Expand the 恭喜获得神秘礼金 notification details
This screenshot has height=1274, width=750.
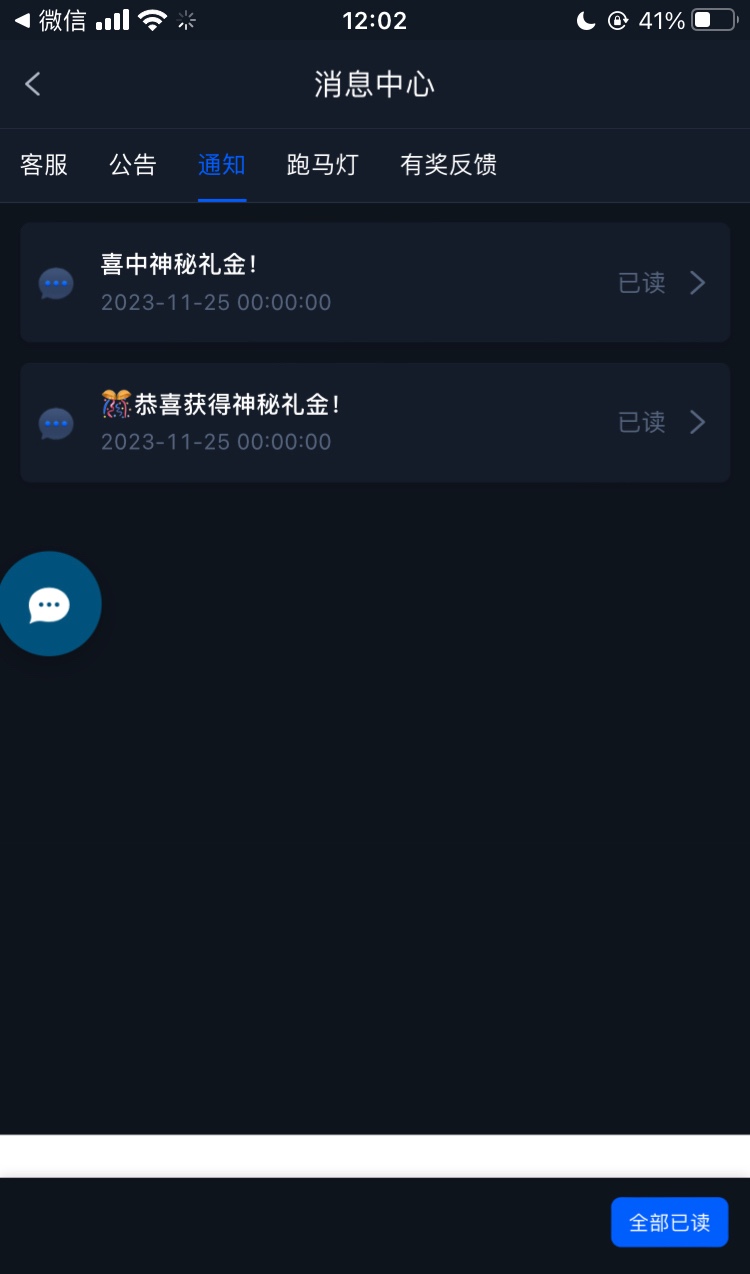click(x=697, y=422)
